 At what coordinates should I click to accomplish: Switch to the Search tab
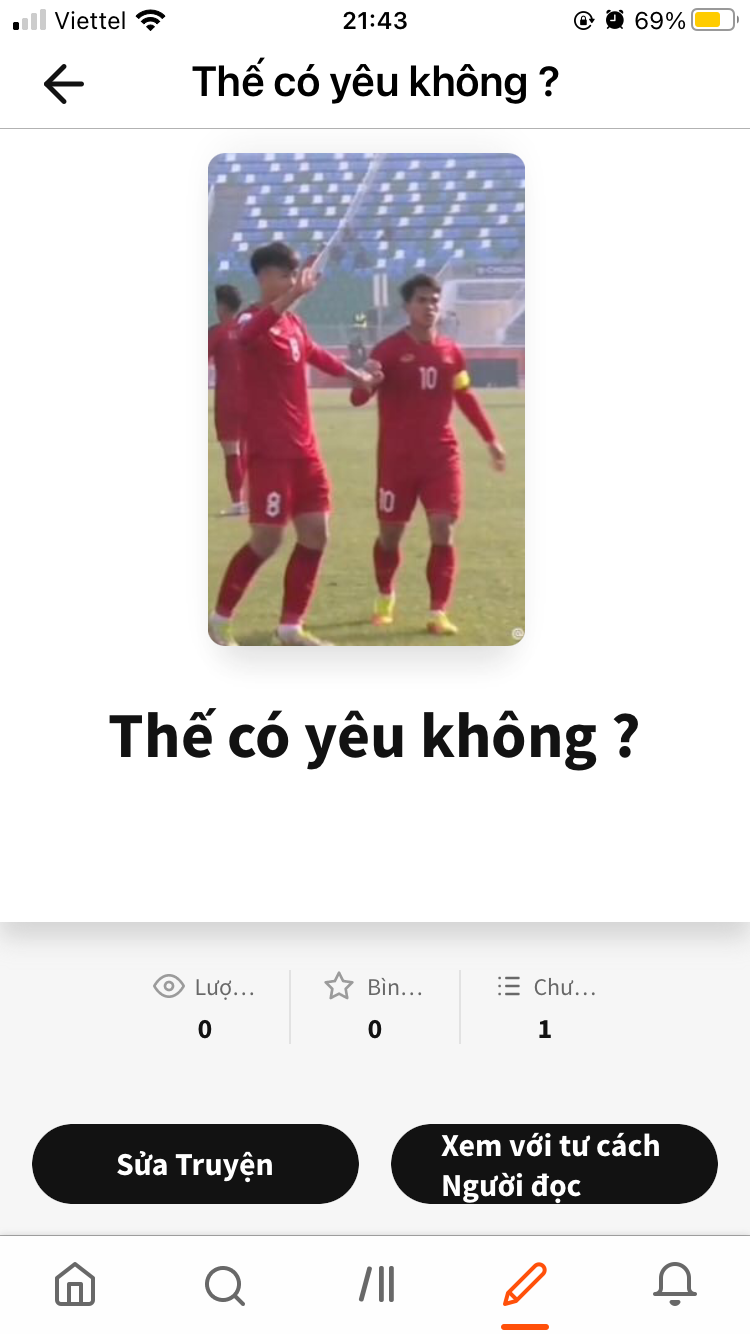pos(225,1284)
